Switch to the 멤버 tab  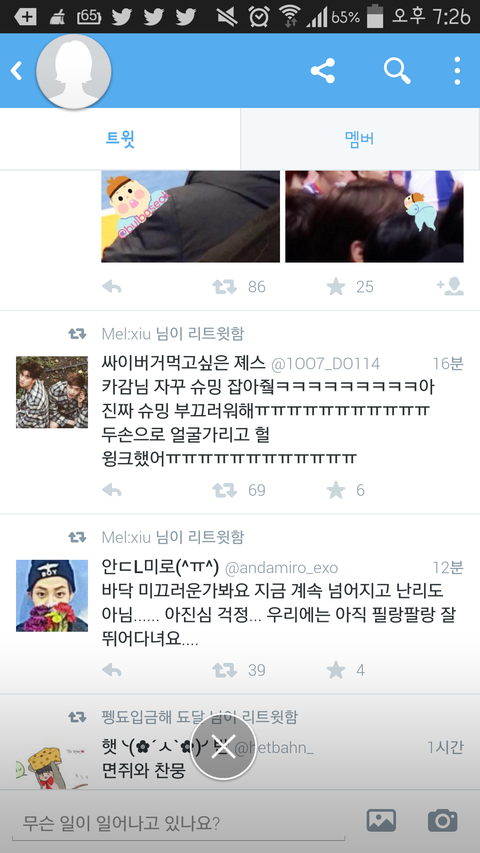[x=360, y=139]
